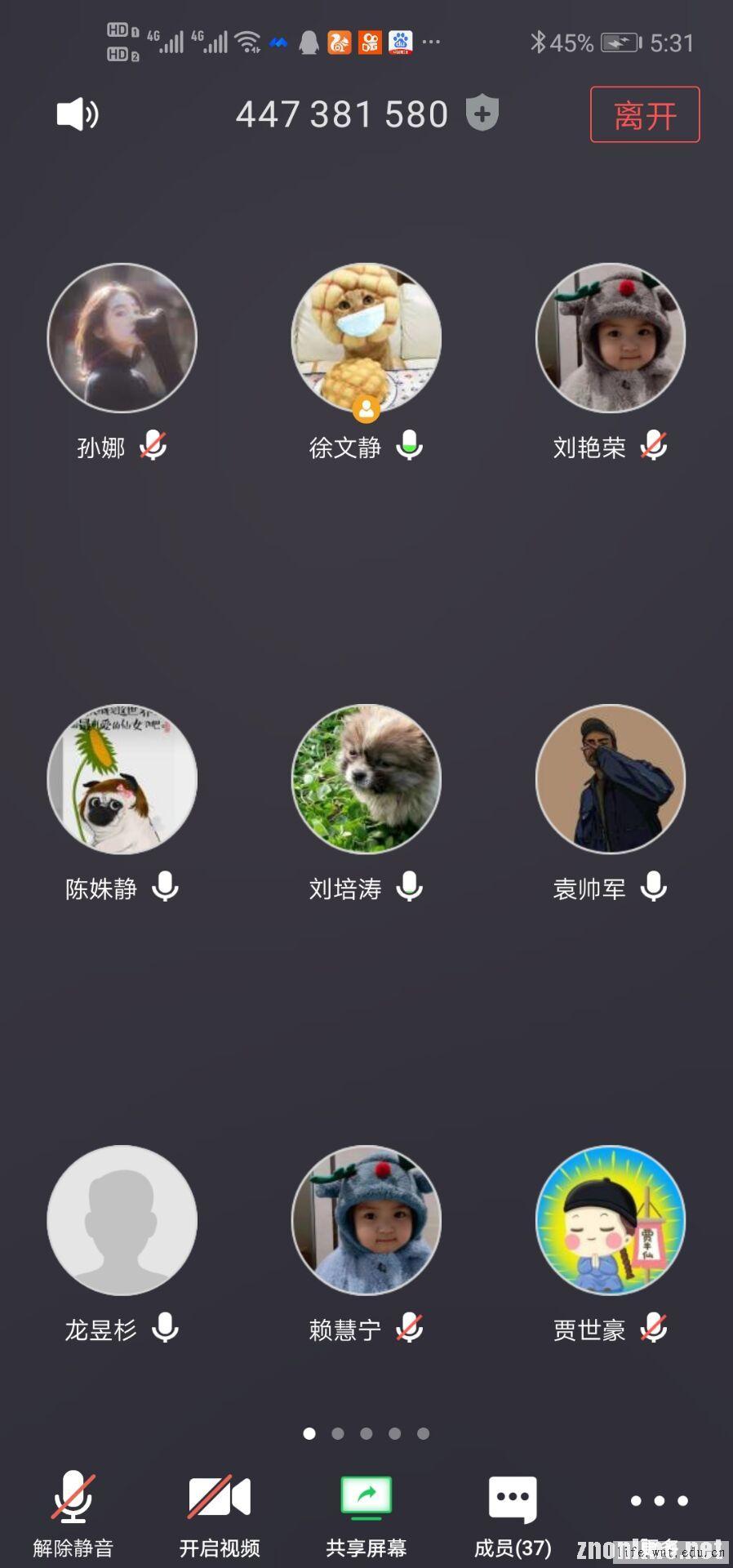Start 共享屏幕 screen sharing
The height and width of the screenshot is (1568, 733).
366,1512
